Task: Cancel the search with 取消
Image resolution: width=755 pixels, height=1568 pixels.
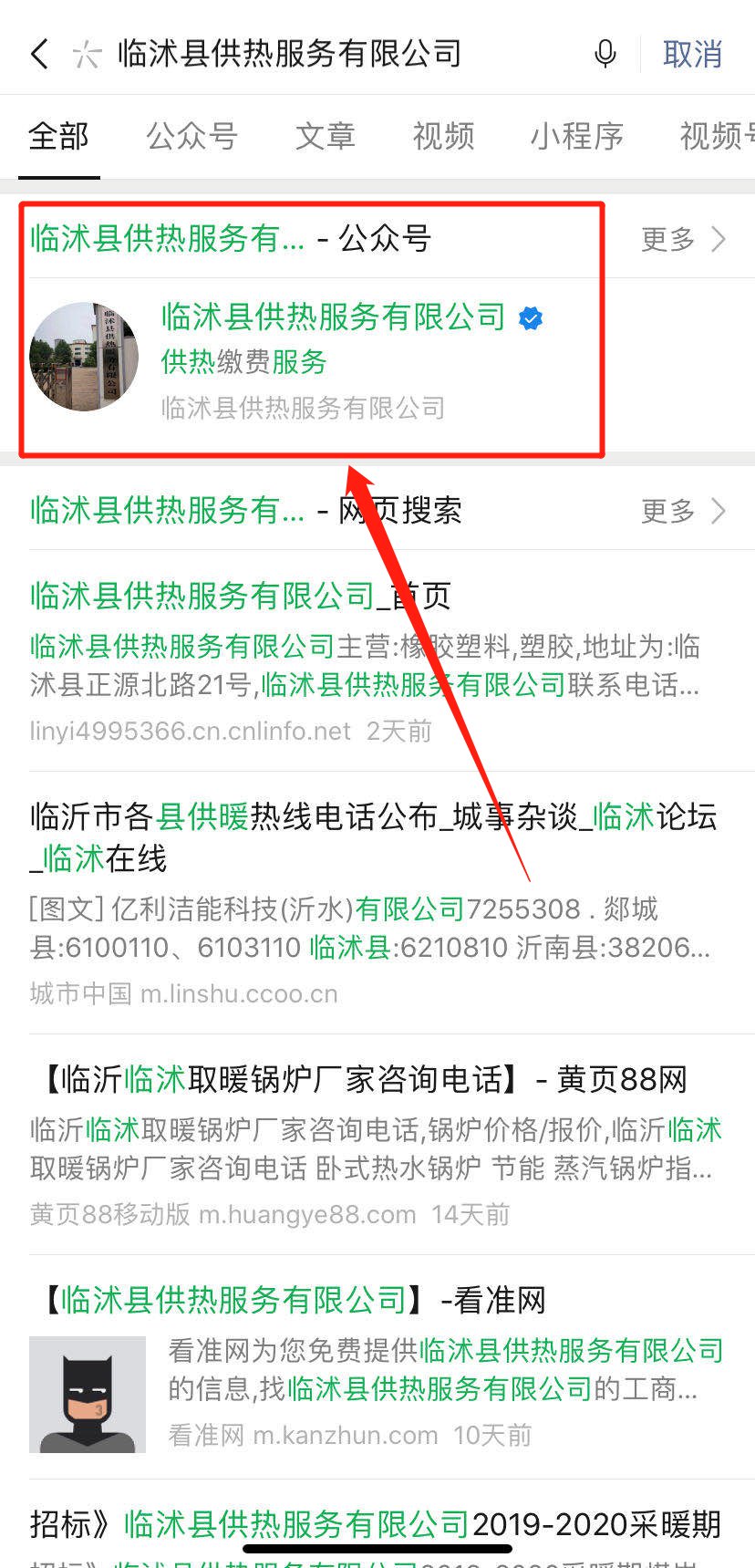Action: click(692, 54)
